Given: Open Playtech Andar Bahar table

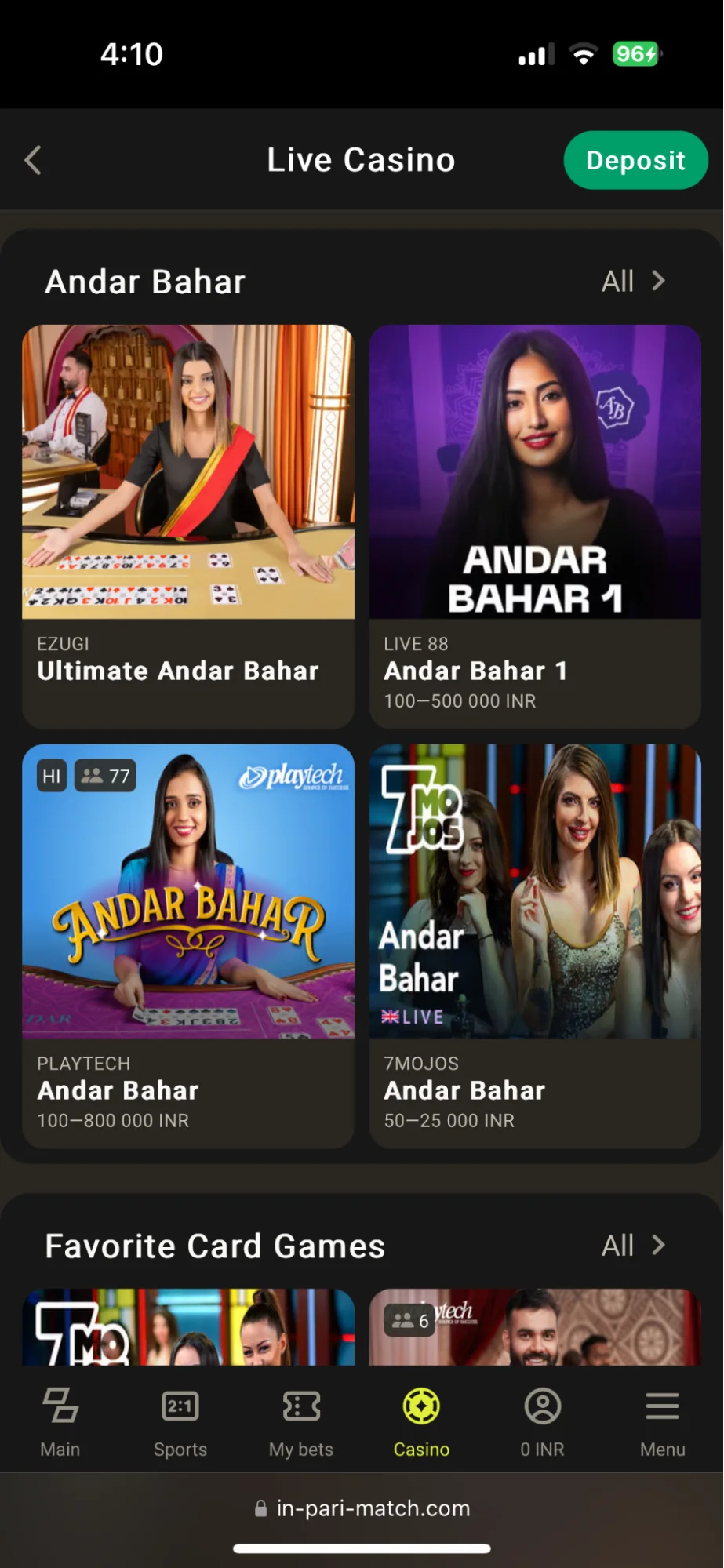Looking at the screenshot, I should coord(188,945).
